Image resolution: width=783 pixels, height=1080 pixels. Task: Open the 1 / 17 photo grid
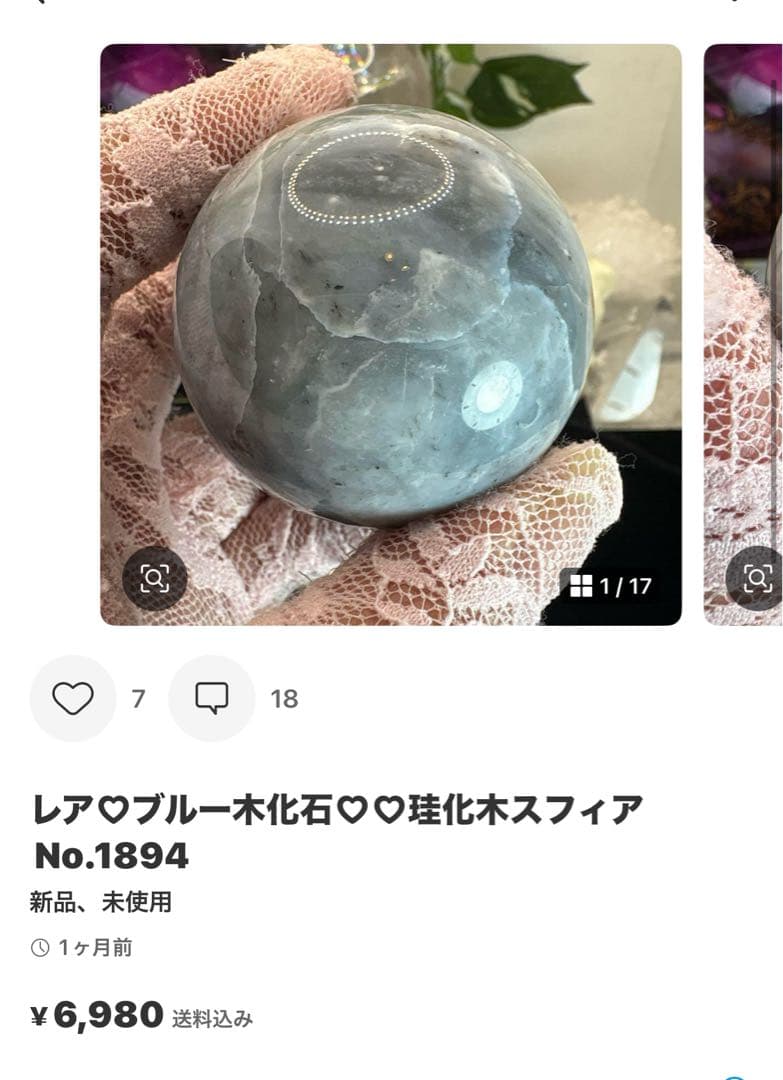[610, 586]
